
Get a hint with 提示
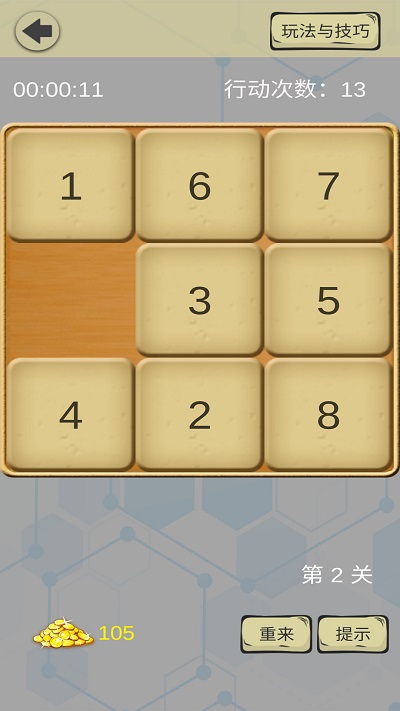click(x=353, y=634)
